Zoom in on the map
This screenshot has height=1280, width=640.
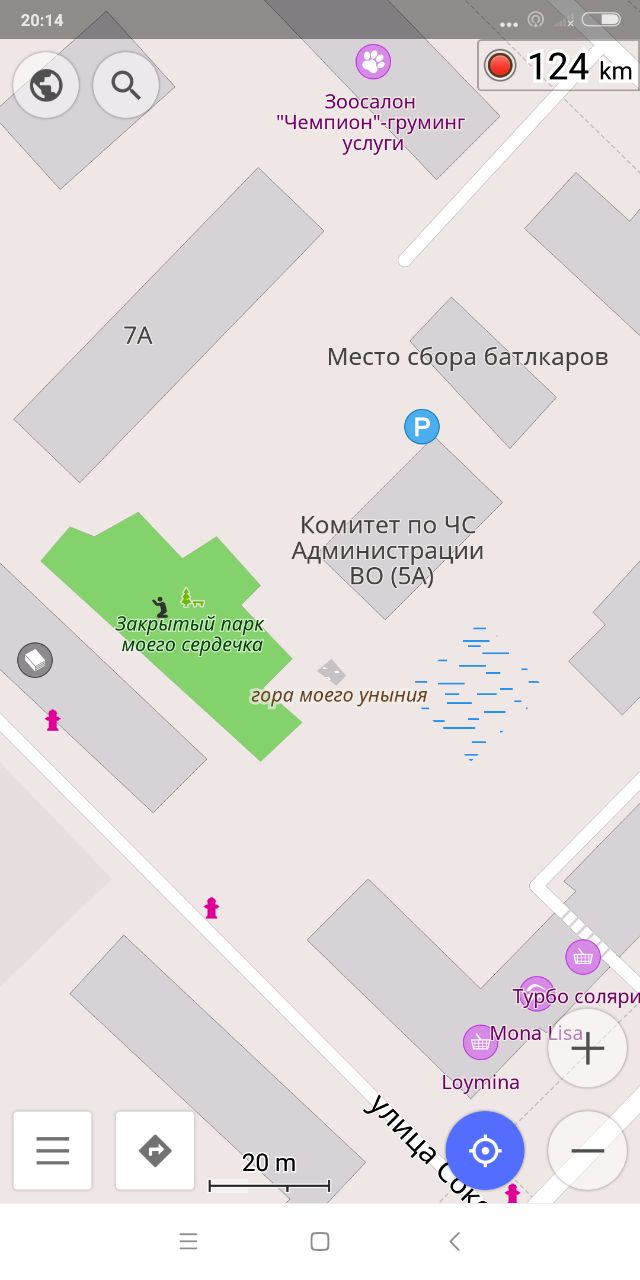587,1049
